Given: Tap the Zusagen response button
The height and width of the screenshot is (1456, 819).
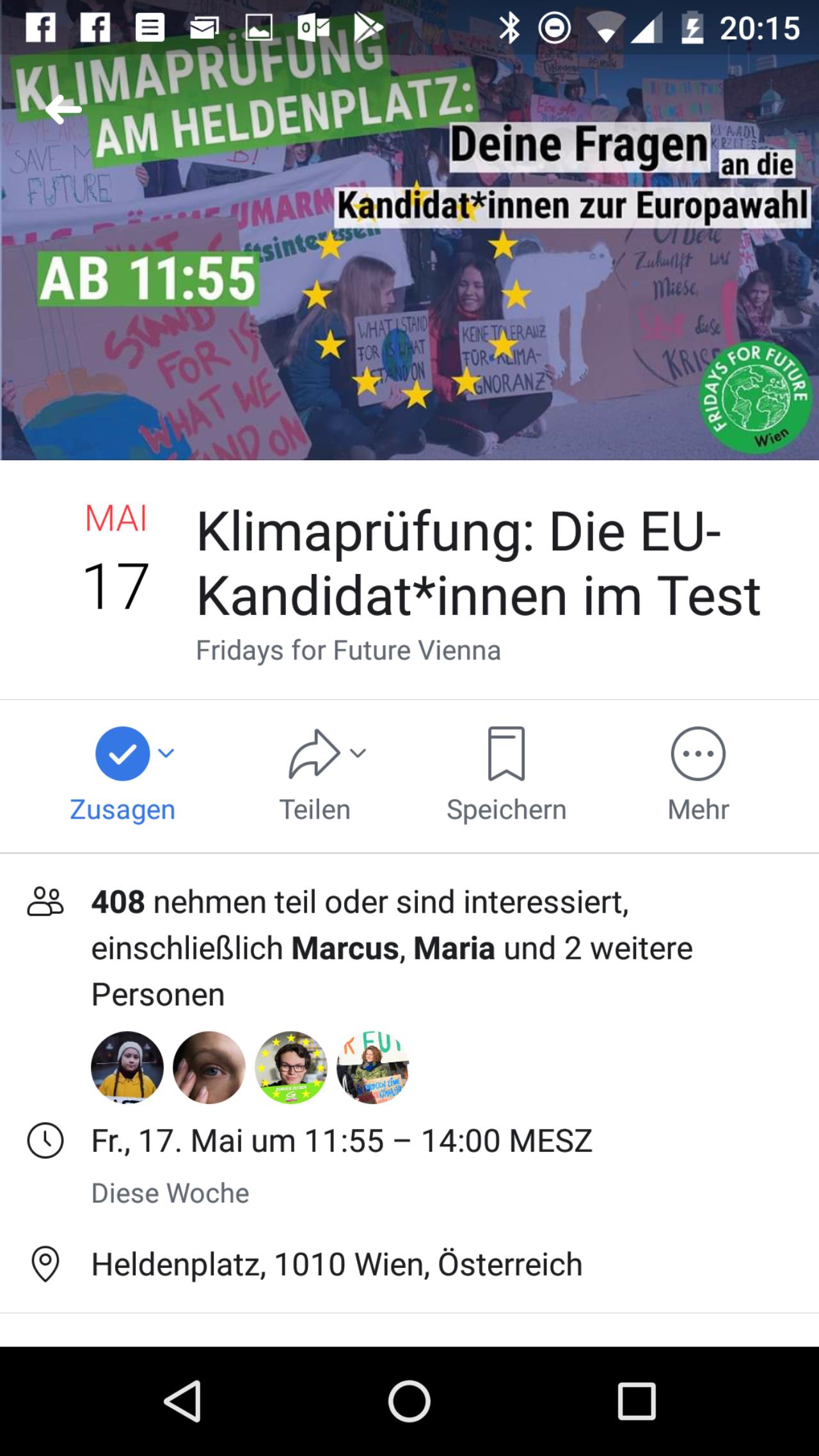Looking at the screenshot, I should click(123, 775).
